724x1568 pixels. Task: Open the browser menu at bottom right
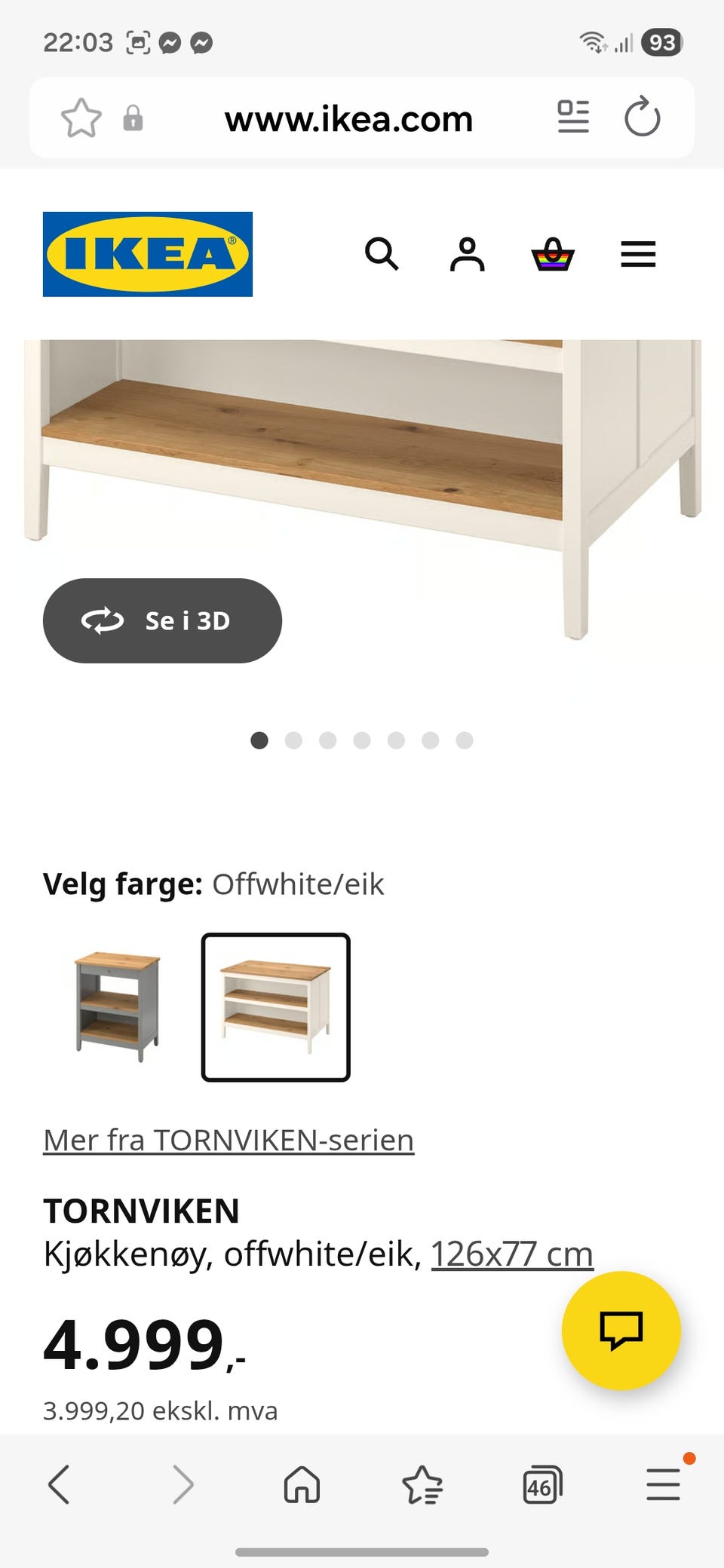662,1486
